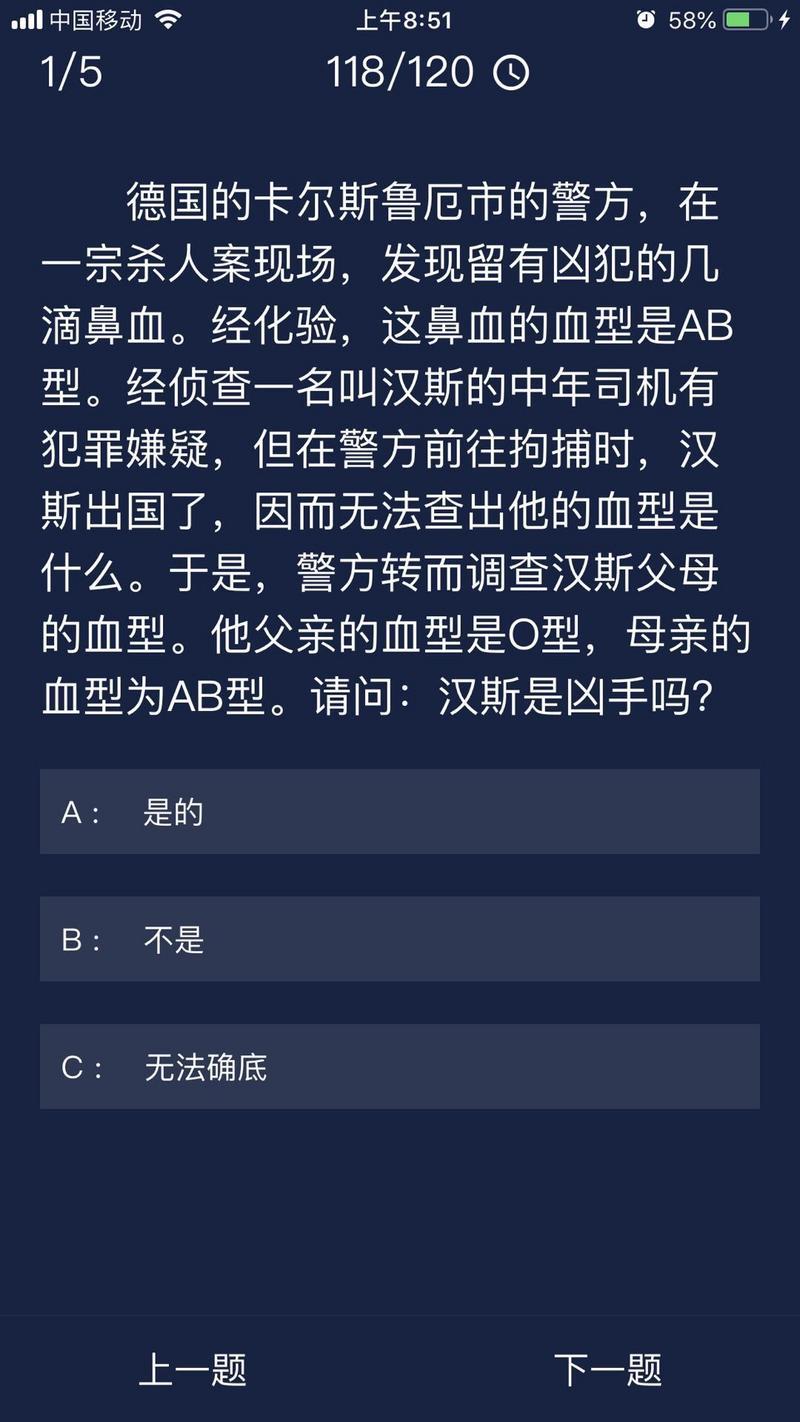Image resolution: width=800 pixels, height=1422 pixels.
Task: Choose answer B: 不是
Action: point(400,939)
